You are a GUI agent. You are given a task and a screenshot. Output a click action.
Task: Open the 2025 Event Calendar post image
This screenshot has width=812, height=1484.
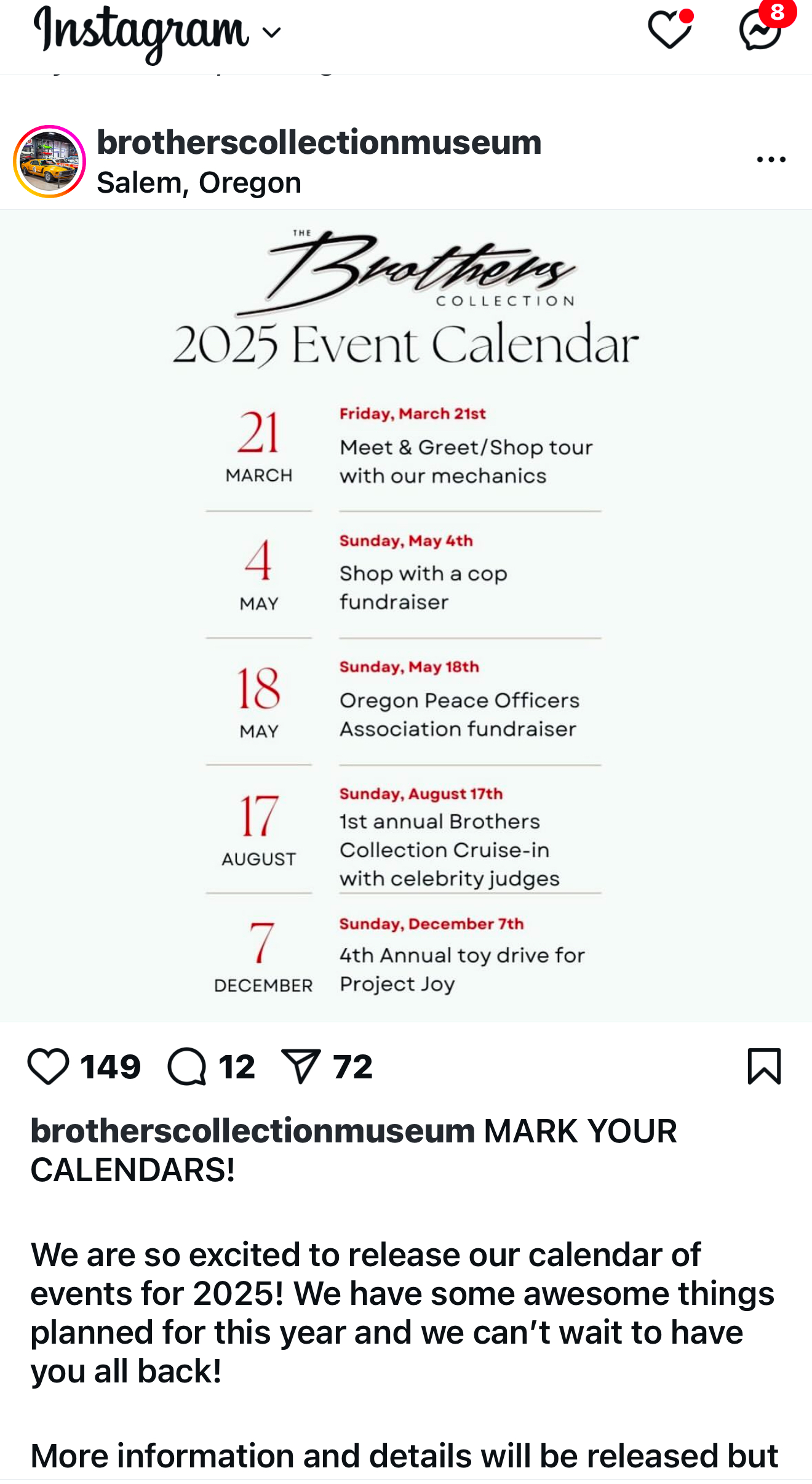pos(406,616)
